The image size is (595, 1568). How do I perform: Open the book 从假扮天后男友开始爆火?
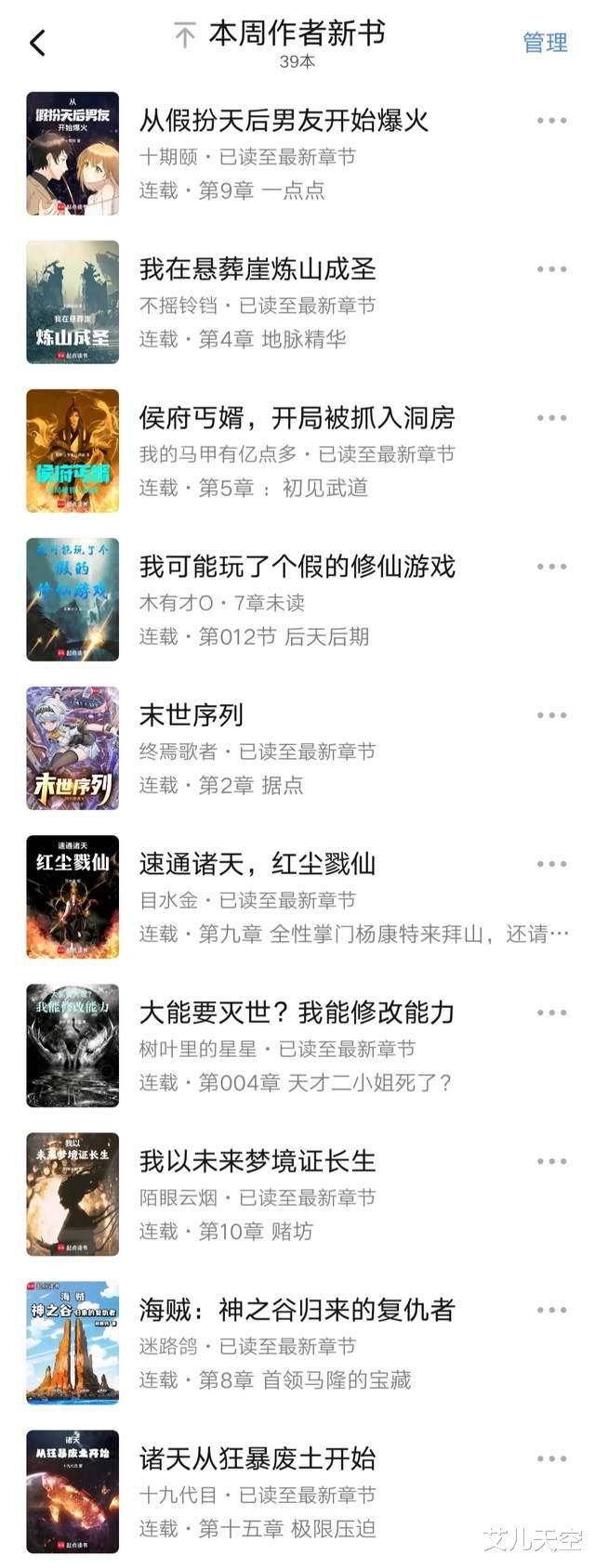[x=284, y=121]
